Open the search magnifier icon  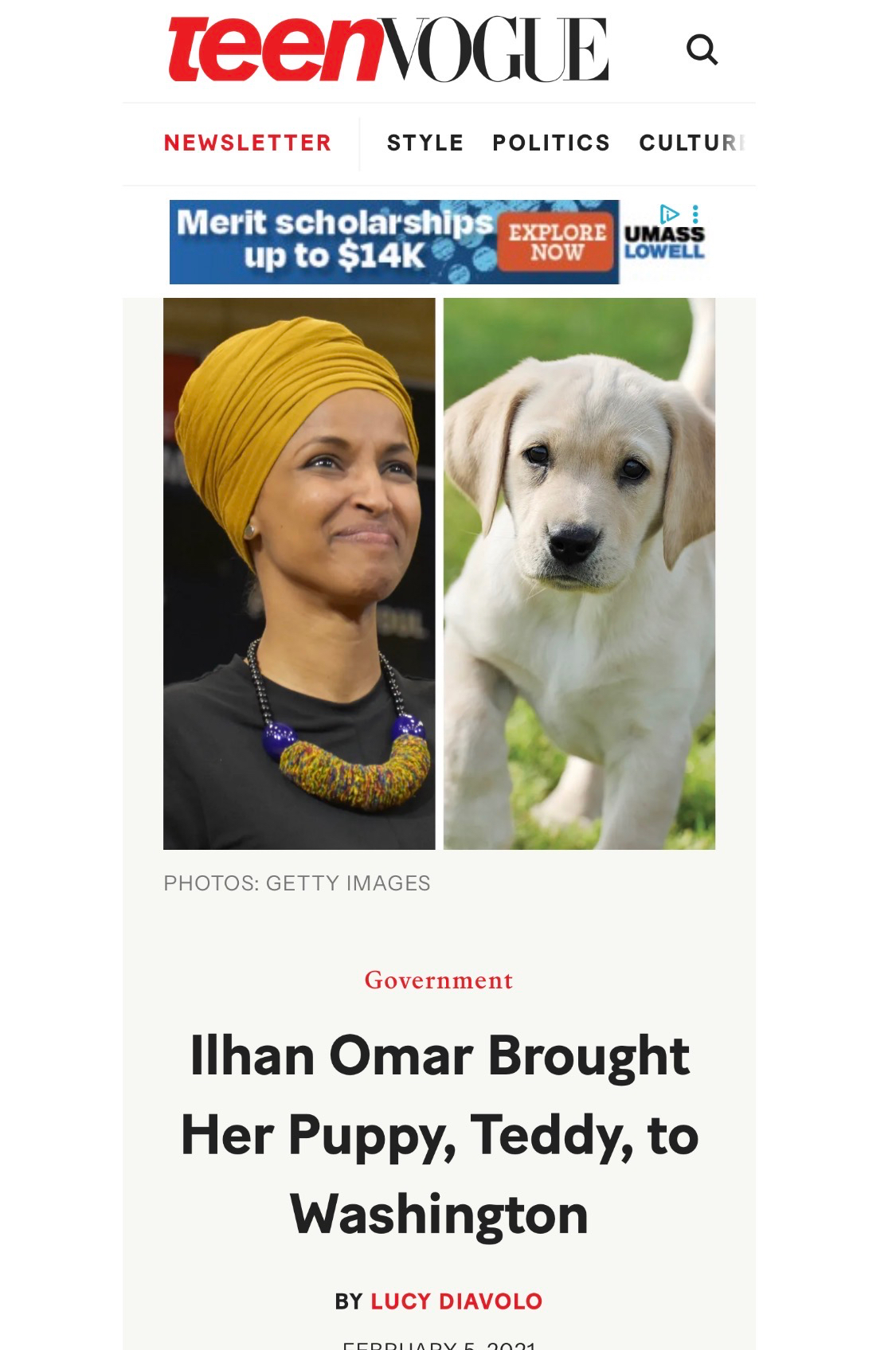702,49
